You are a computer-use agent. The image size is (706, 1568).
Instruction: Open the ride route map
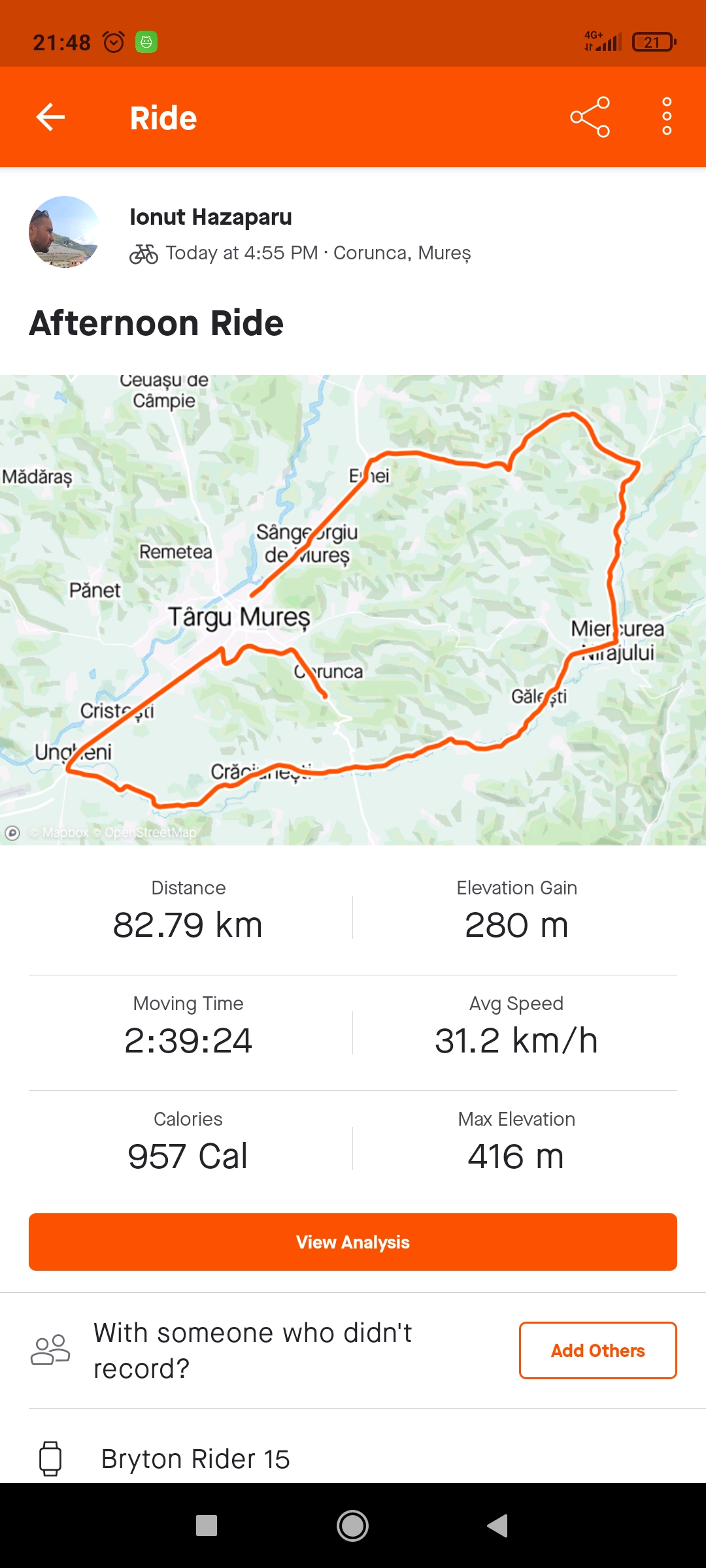click(x=353, y=610)
